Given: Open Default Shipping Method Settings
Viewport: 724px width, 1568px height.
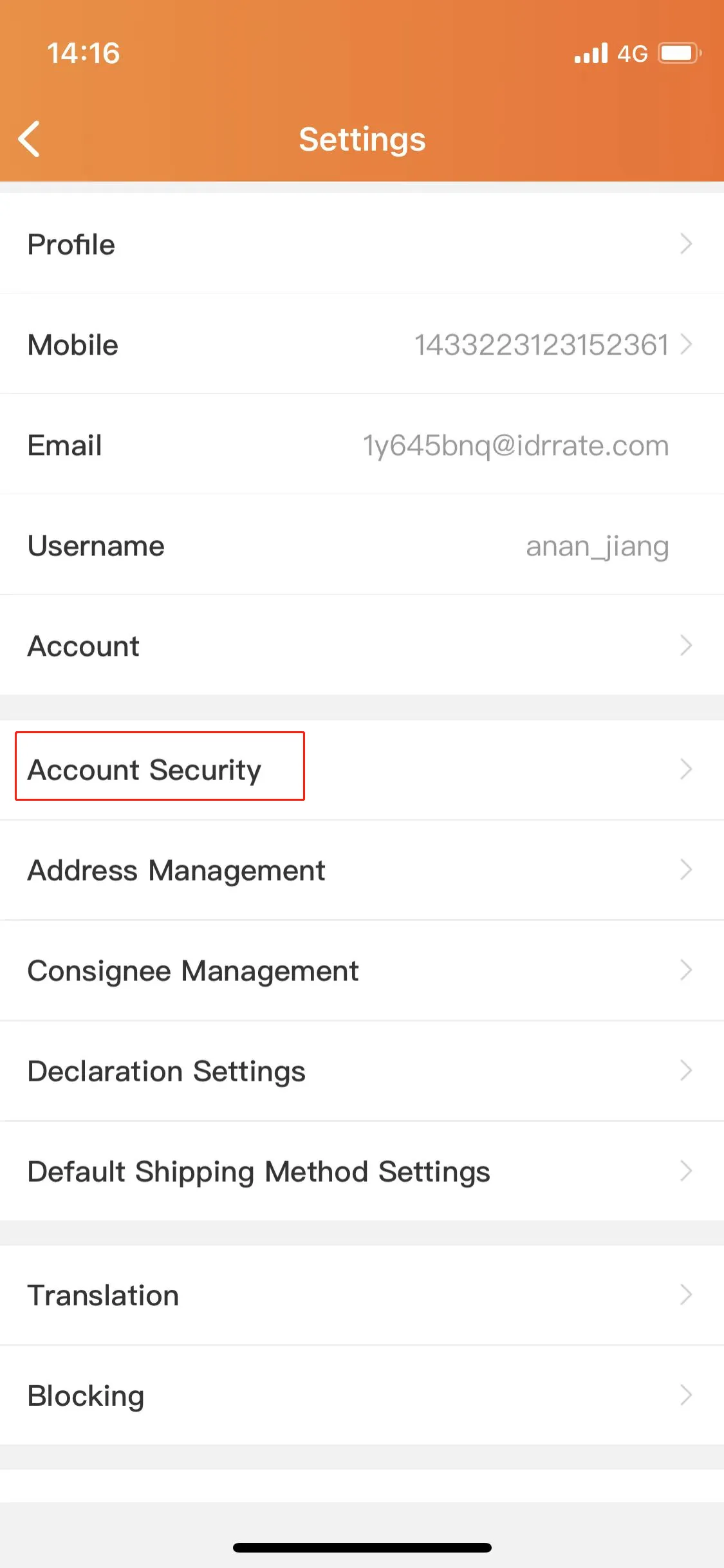Looking at the screenshot, I should [362, 1171].
